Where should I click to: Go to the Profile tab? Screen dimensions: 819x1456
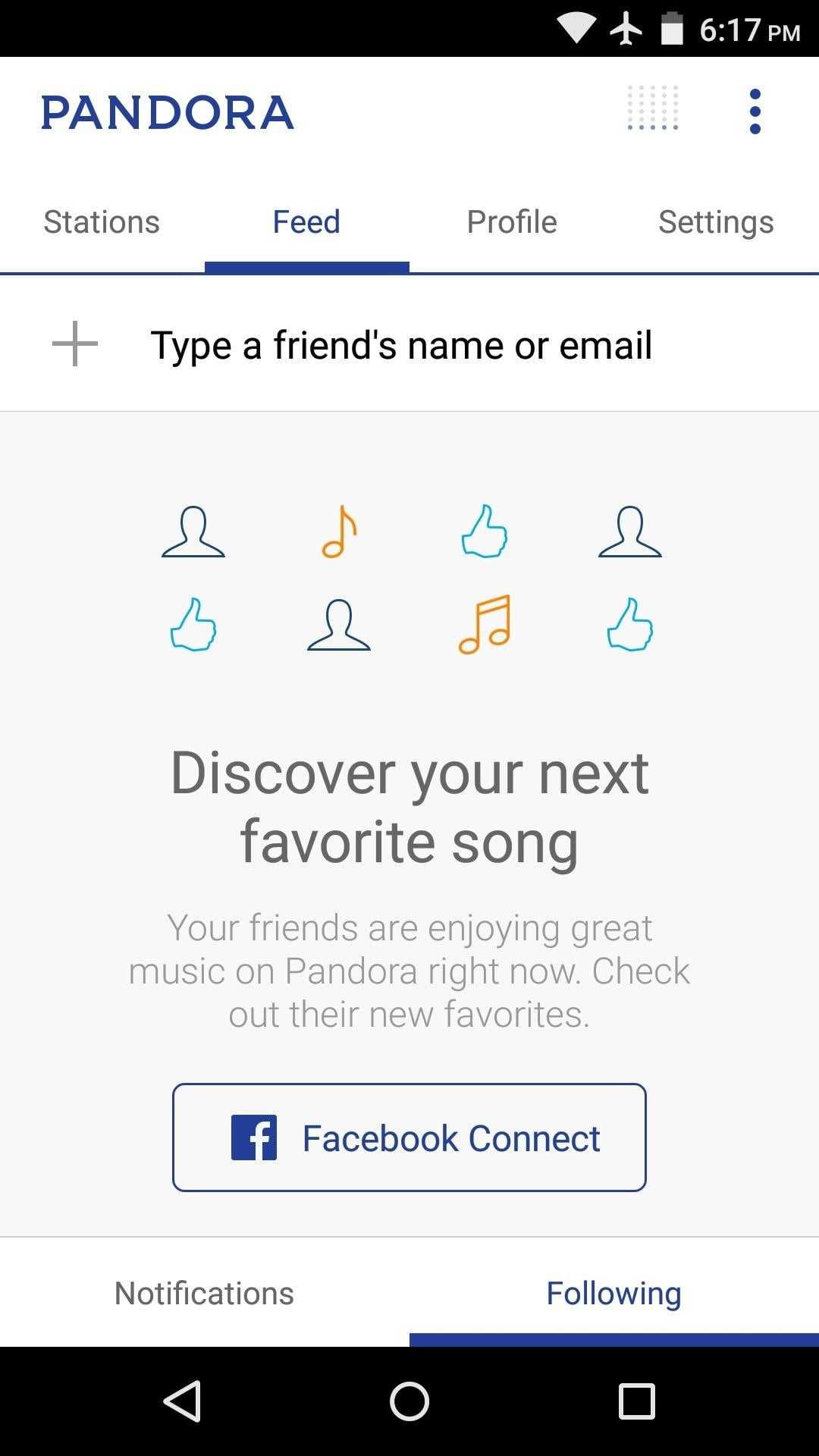[x=512, y=222]
